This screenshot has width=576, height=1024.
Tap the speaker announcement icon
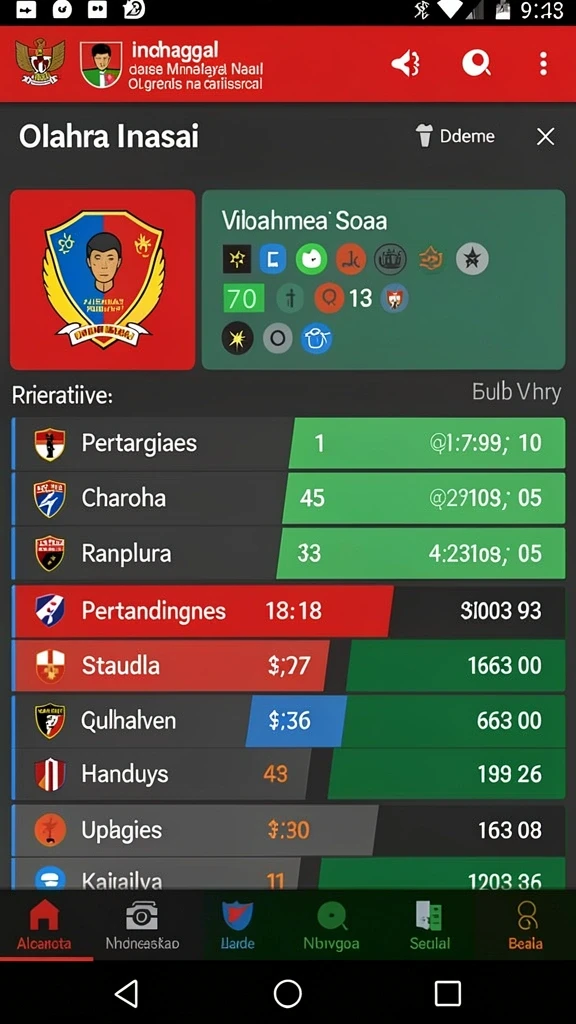pyautogui.click(x=406, y=64)
